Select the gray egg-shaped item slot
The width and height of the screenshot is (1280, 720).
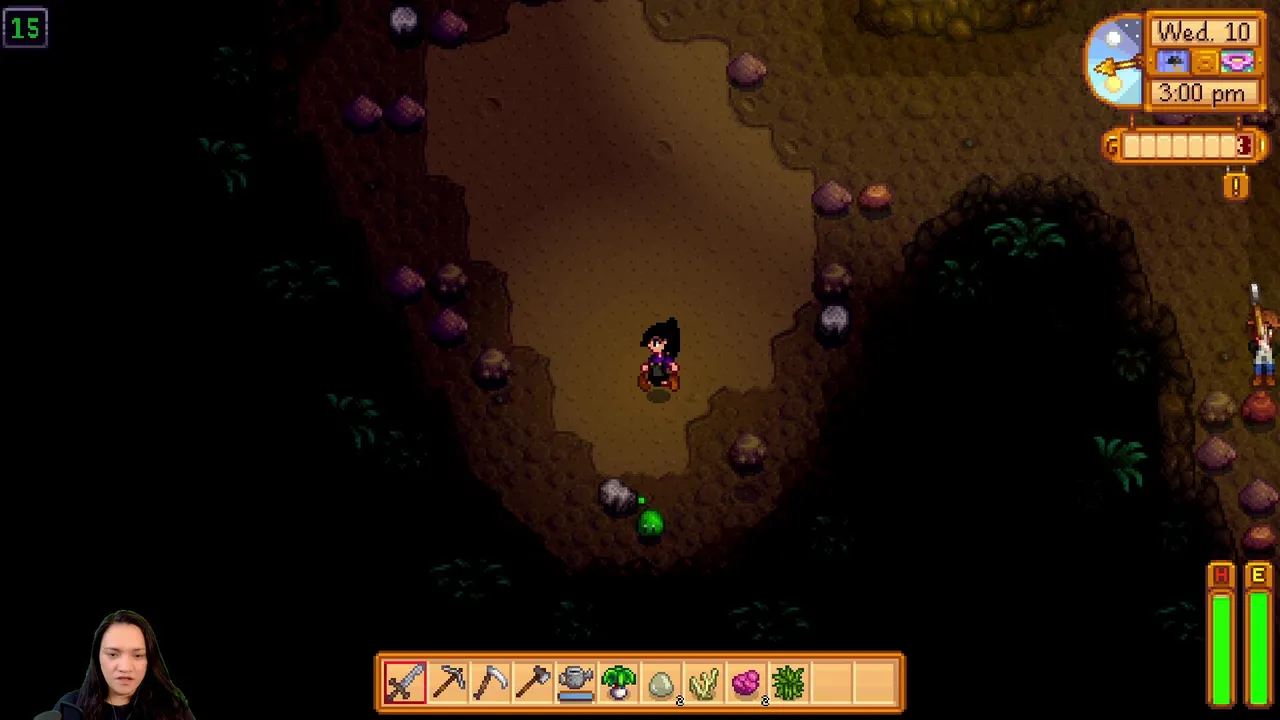tap(661, 684)
